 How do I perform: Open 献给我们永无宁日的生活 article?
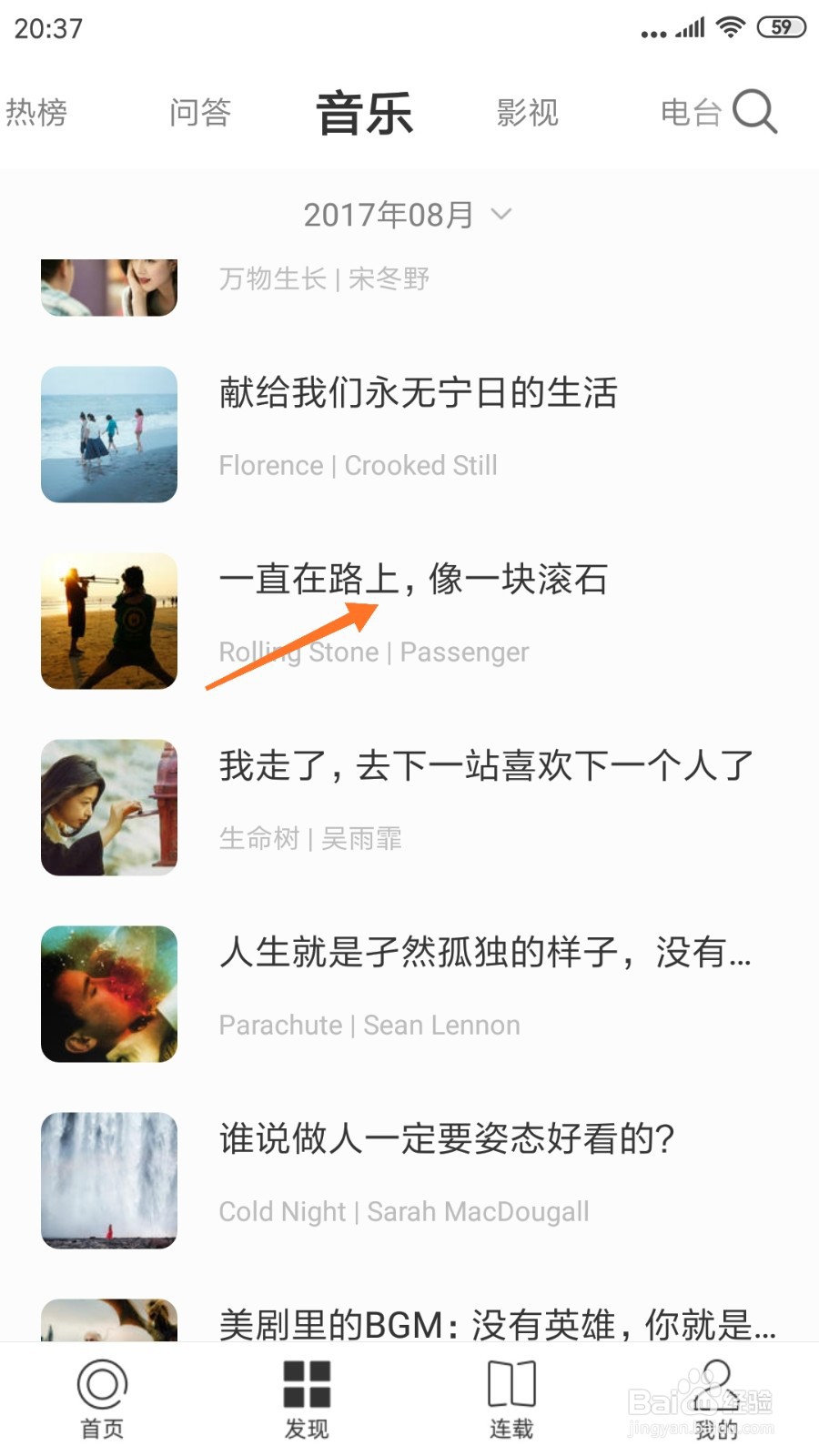tap(418, 393)
